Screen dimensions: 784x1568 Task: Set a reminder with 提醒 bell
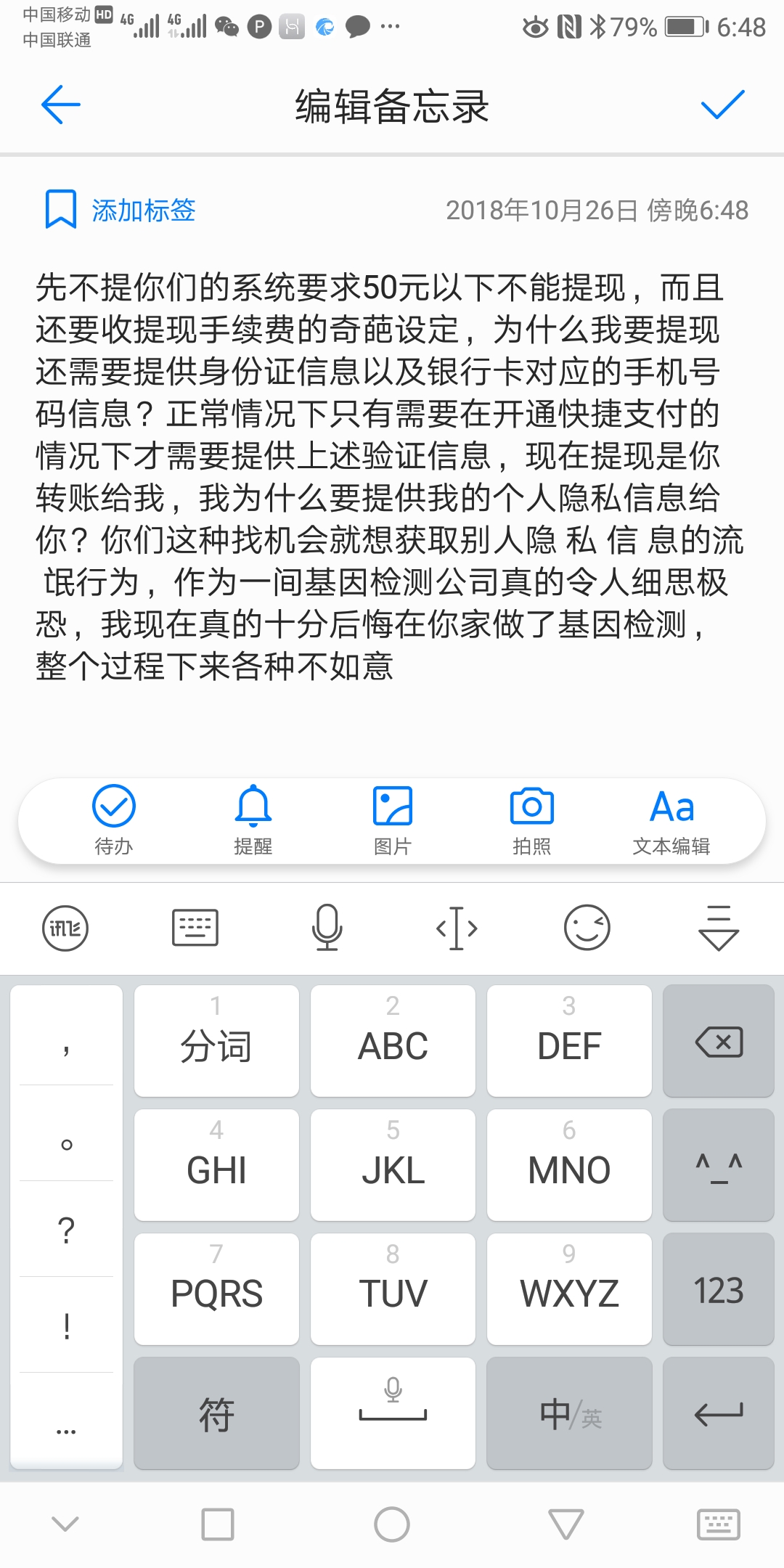[x=253, y=820]
